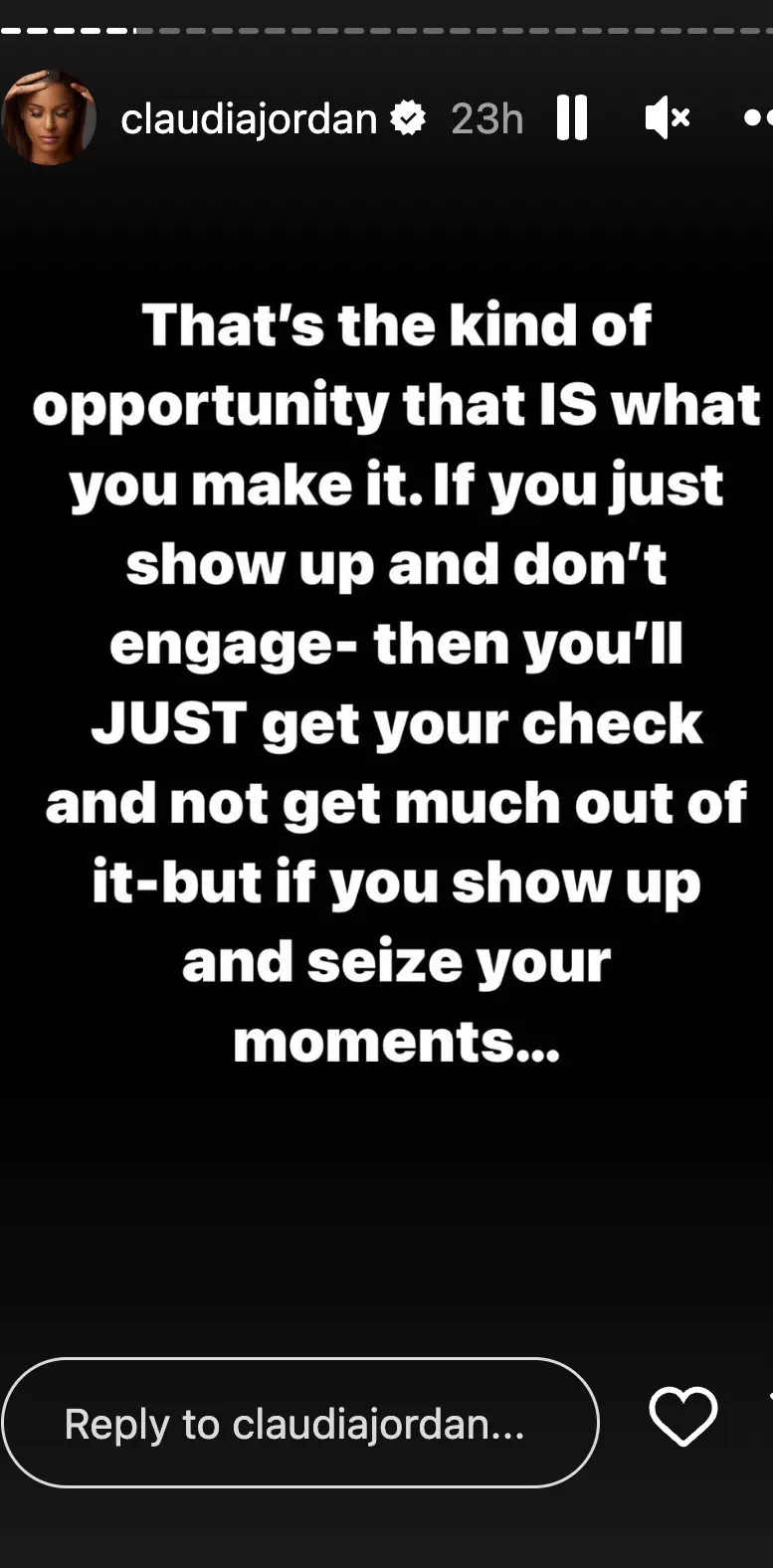Viewport: 773px width, 1568px height.
Task: Open claudiajordan's profile picture
Action: pyautogui.click(x=48, y=117)
